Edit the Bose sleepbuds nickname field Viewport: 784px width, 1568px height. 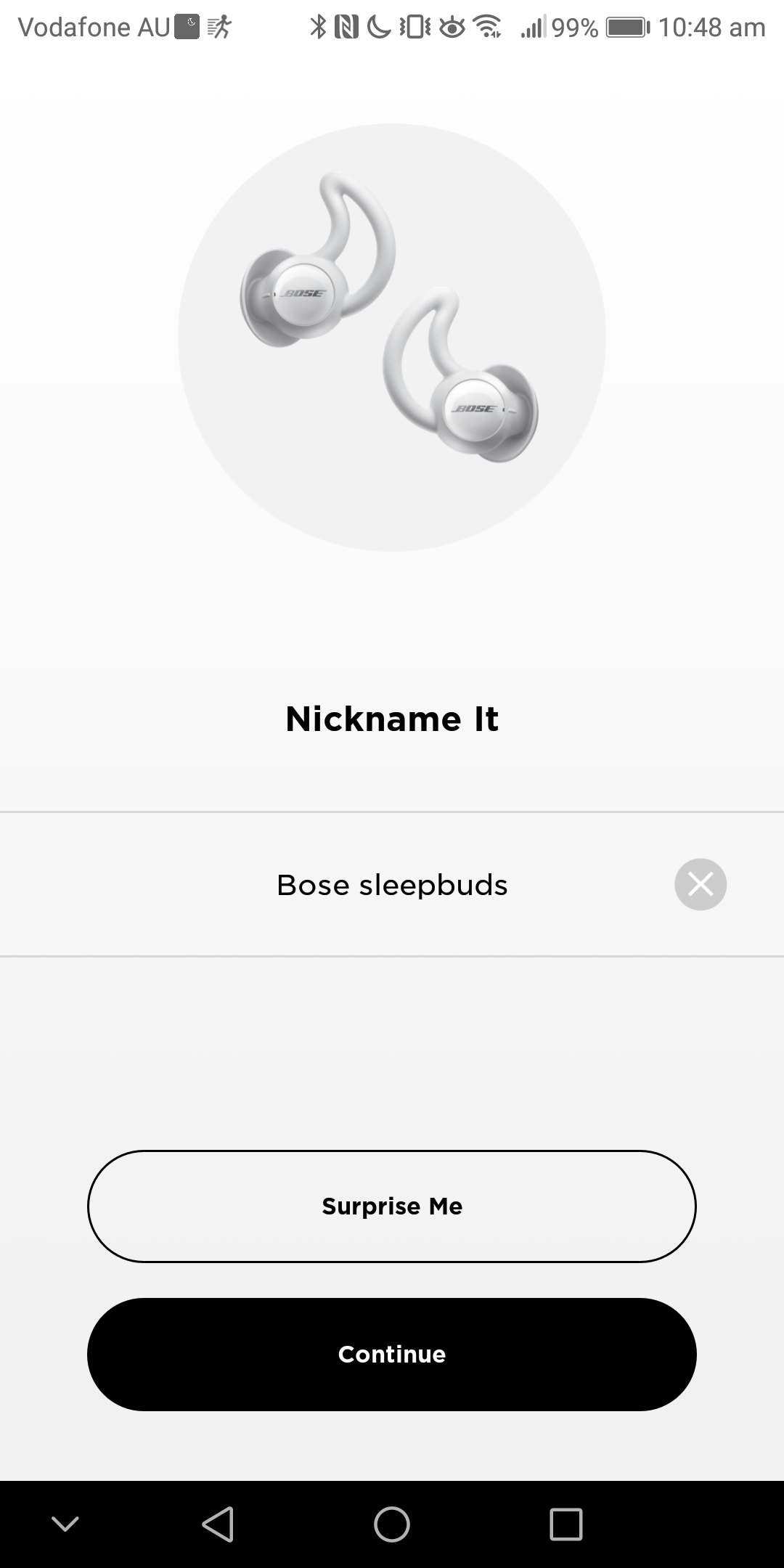392,884
